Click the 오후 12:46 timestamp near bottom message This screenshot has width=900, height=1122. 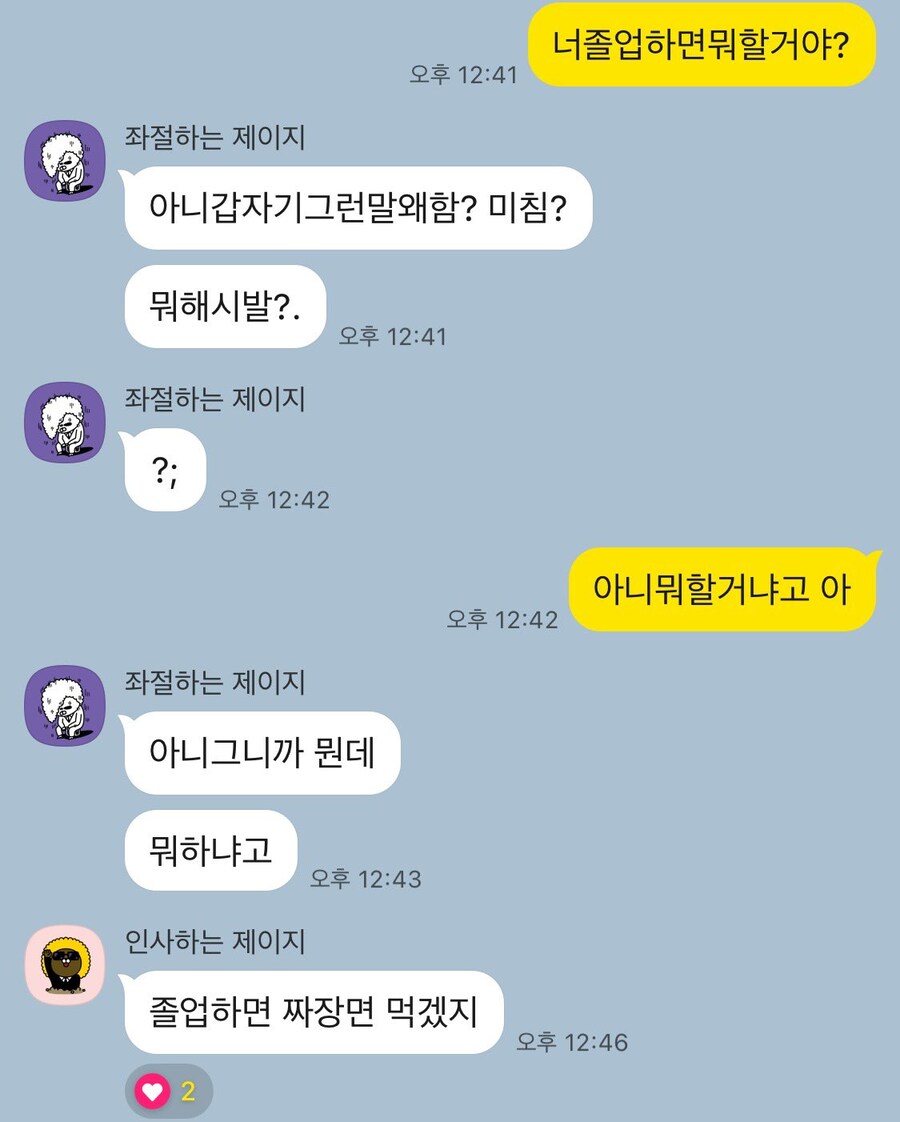(x=572, y=1042)
